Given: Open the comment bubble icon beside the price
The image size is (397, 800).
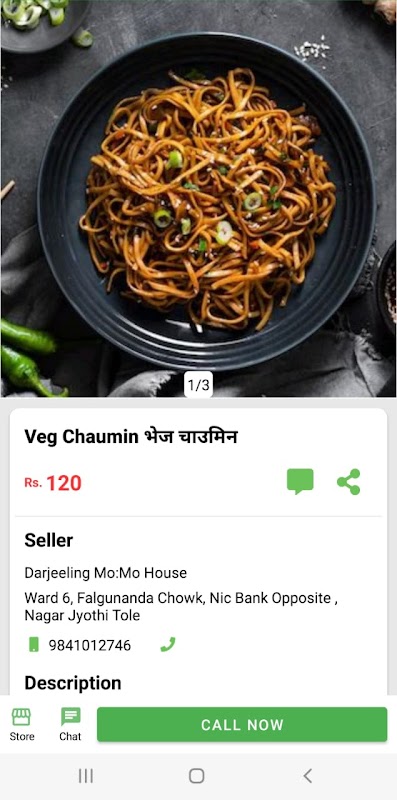Looking at the screenshot, I should (300, 482).
